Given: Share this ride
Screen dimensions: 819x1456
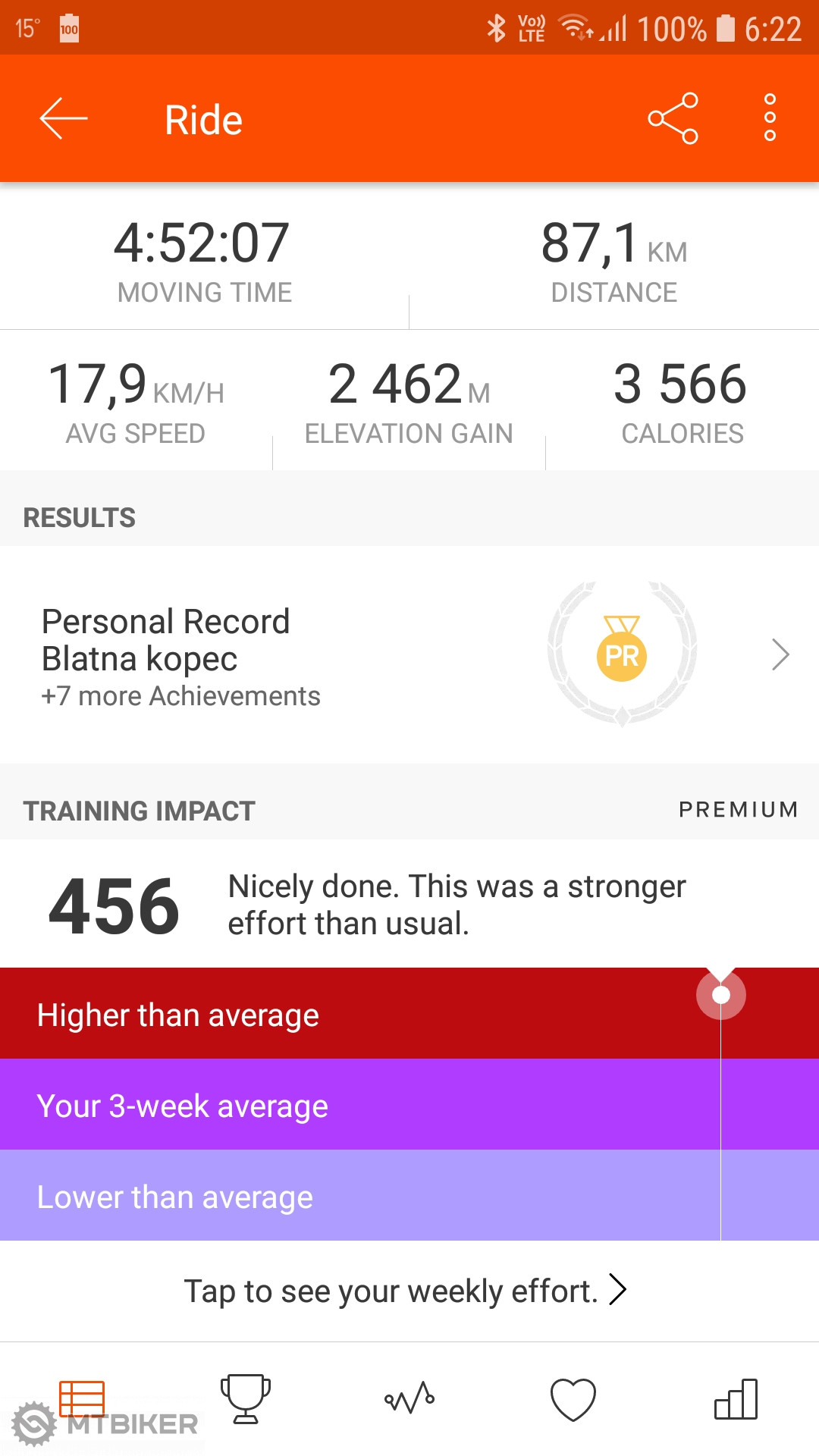Looking at the screenshot, I should [x=673, y=118].
